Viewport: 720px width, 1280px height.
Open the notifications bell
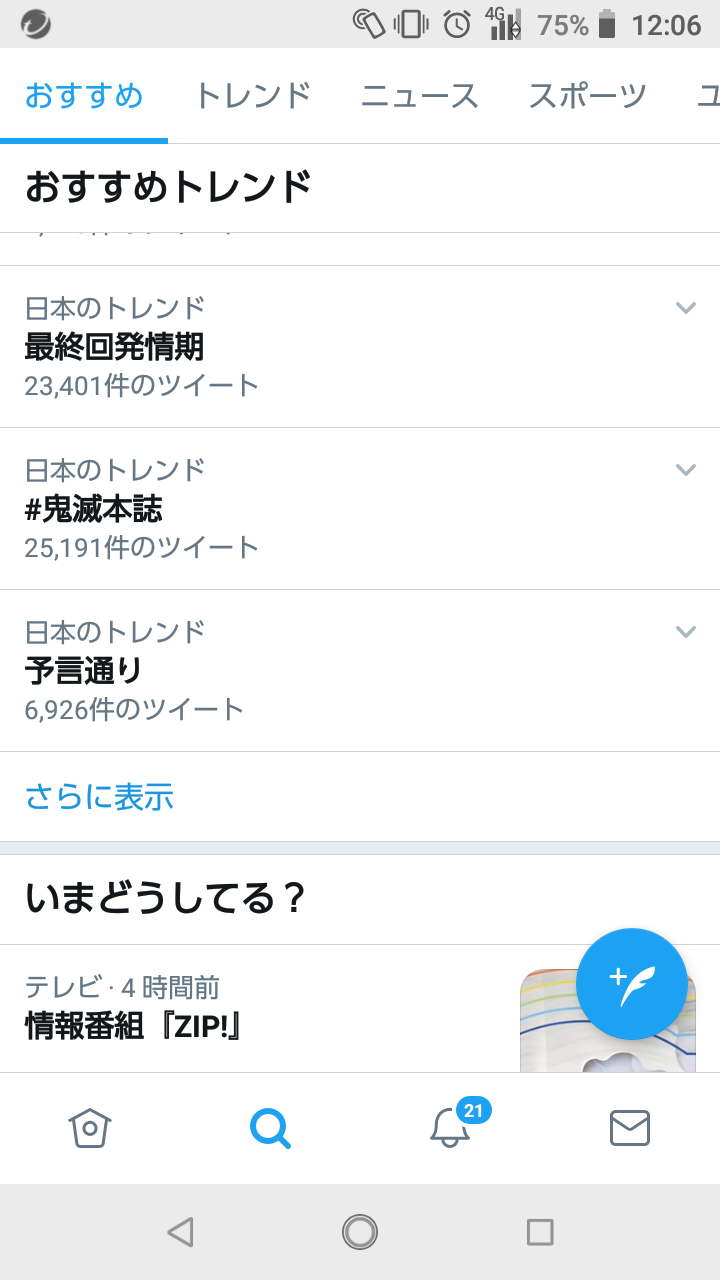tap(450, 1128)
